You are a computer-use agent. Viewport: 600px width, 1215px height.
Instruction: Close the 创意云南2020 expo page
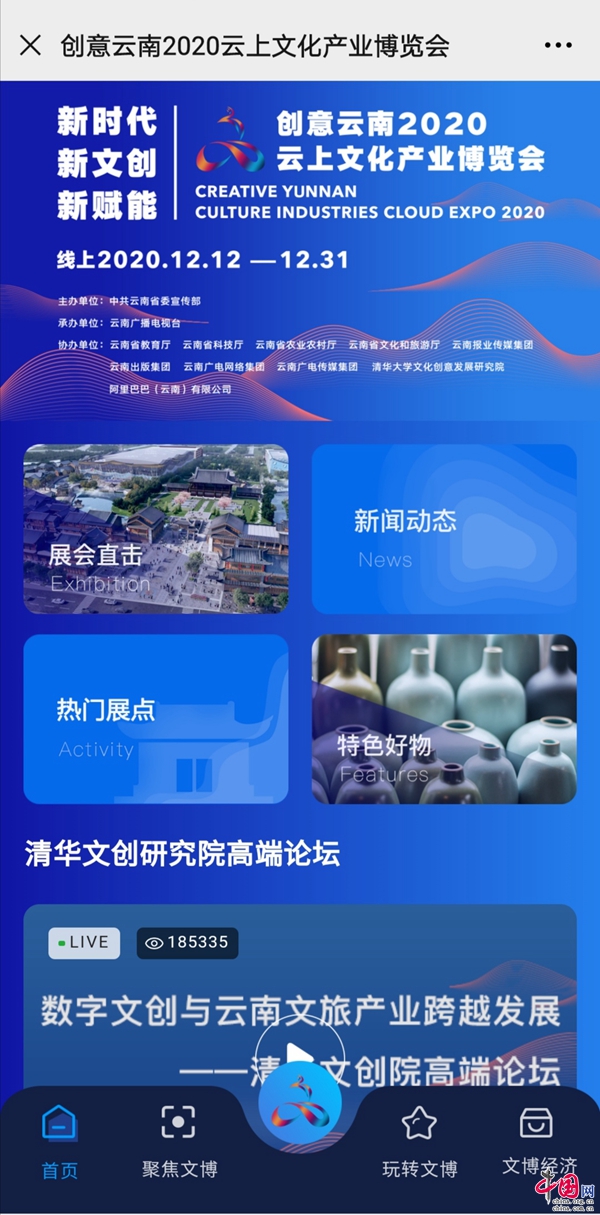pyautogui.click(x=30, y=45)
